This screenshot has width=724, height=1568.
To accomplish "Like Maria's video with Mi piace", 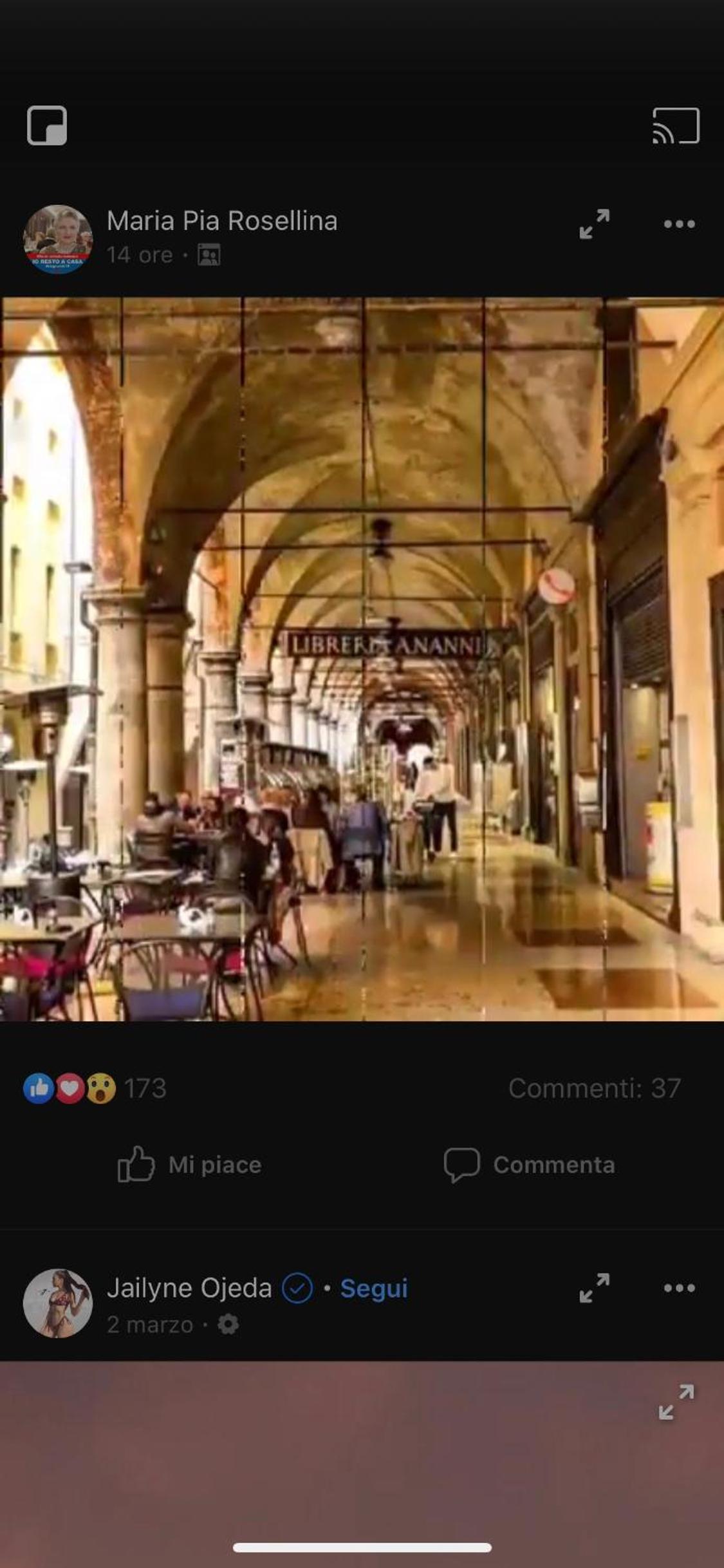I will click(x=189, y=1165).
